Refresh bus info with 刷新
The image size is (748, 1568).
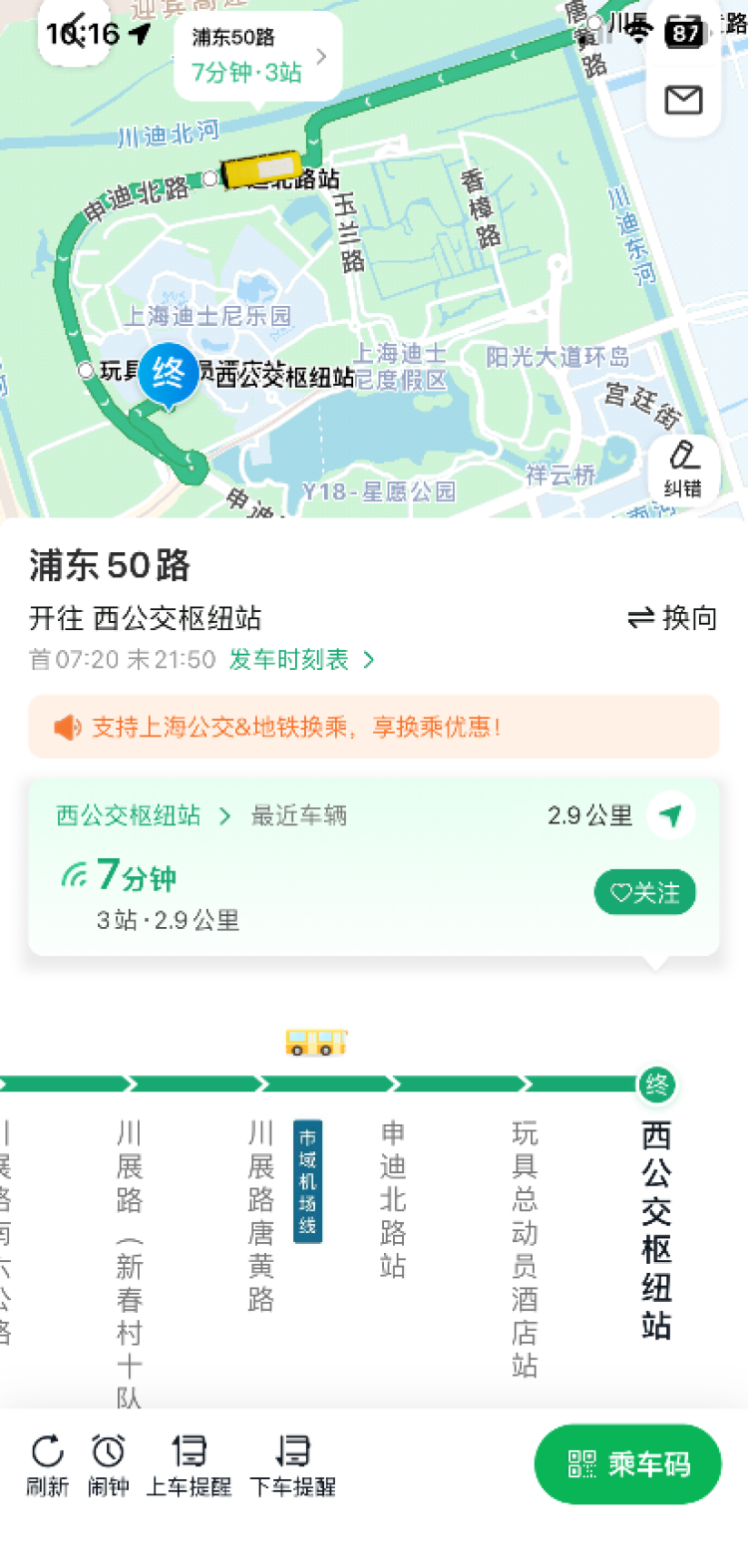(48, 1464)
